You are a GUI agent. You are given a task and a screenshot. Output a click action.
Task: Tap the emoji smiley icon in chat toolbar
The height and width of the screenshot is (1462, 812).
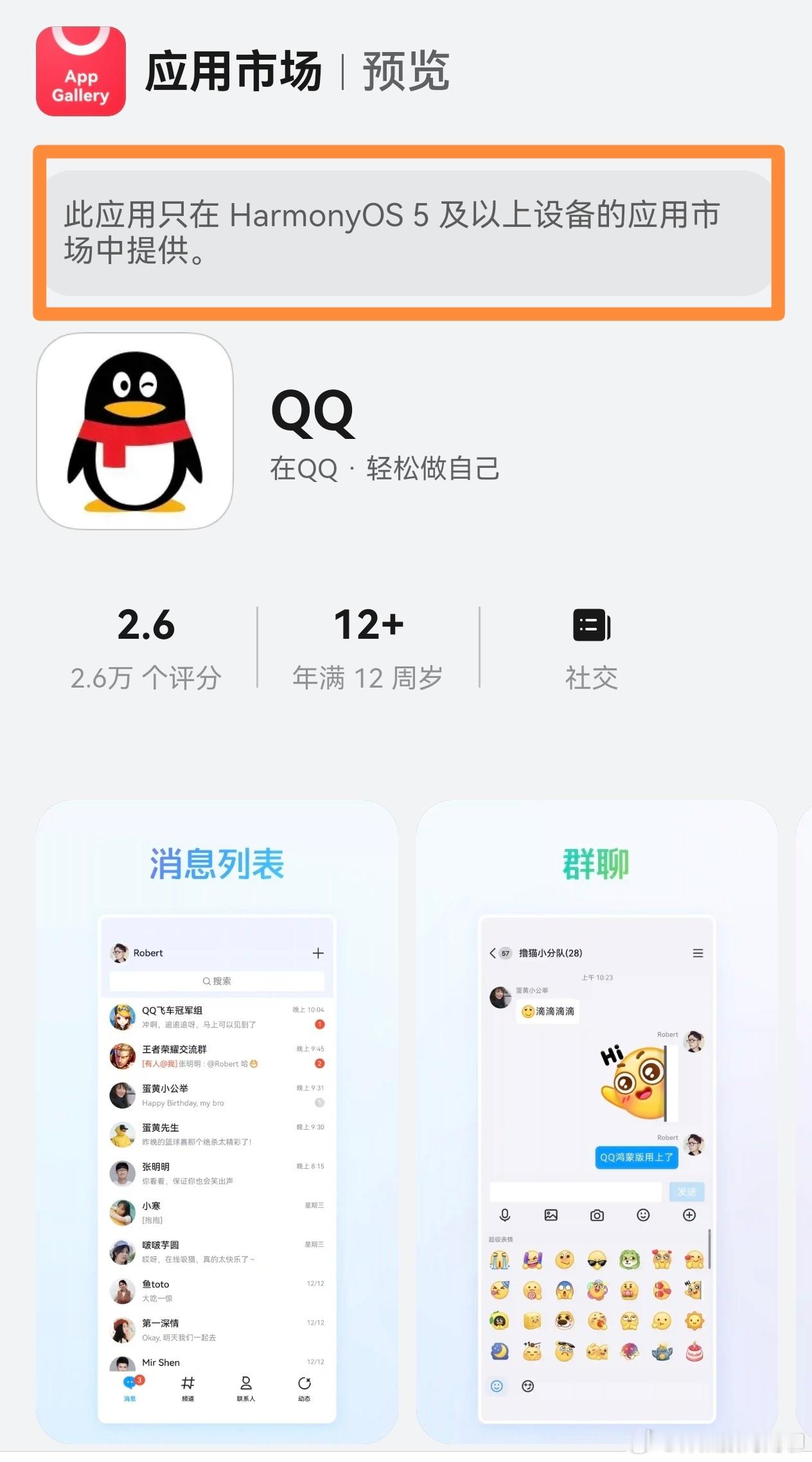click(x=643, y=1215)
